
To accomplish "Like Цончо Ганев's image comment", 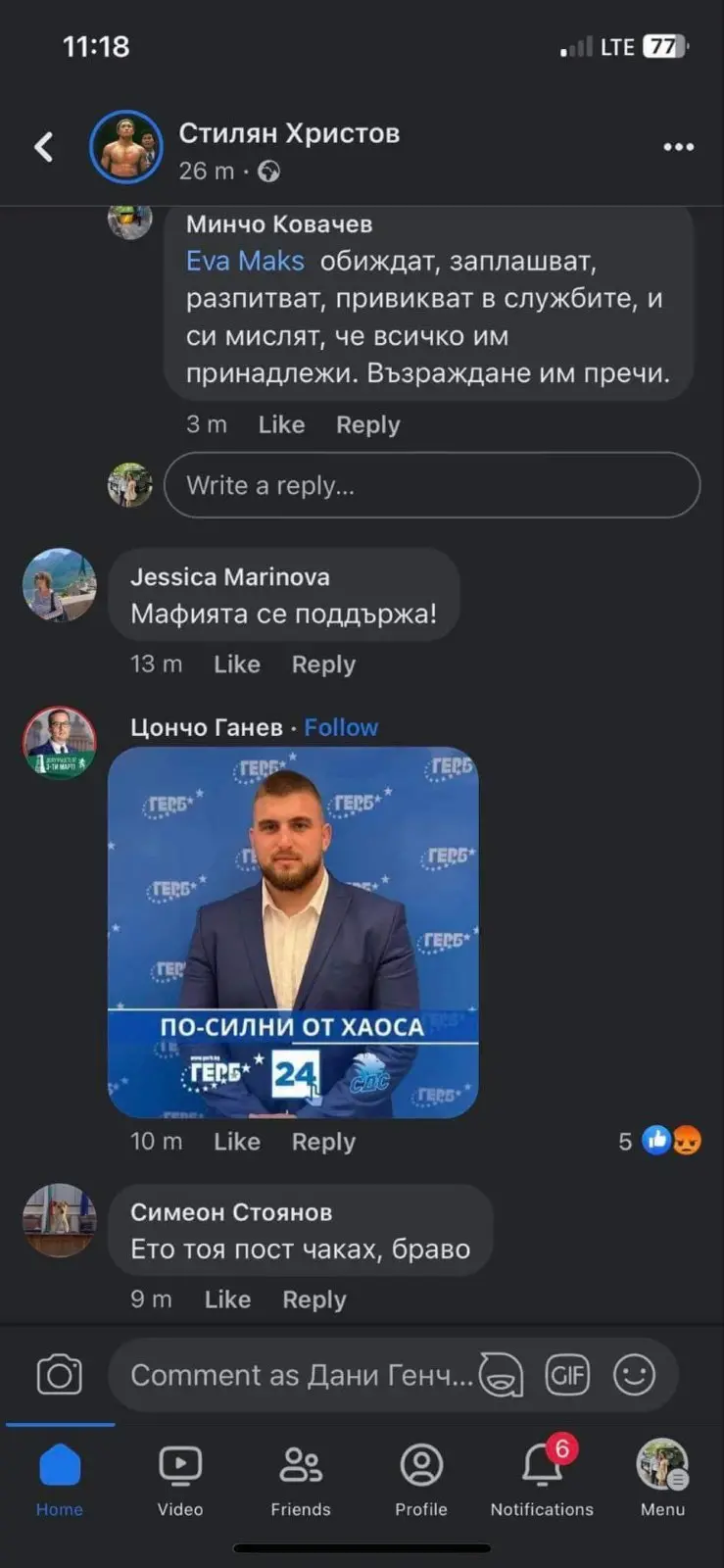I will click(x=236, y=1141).
